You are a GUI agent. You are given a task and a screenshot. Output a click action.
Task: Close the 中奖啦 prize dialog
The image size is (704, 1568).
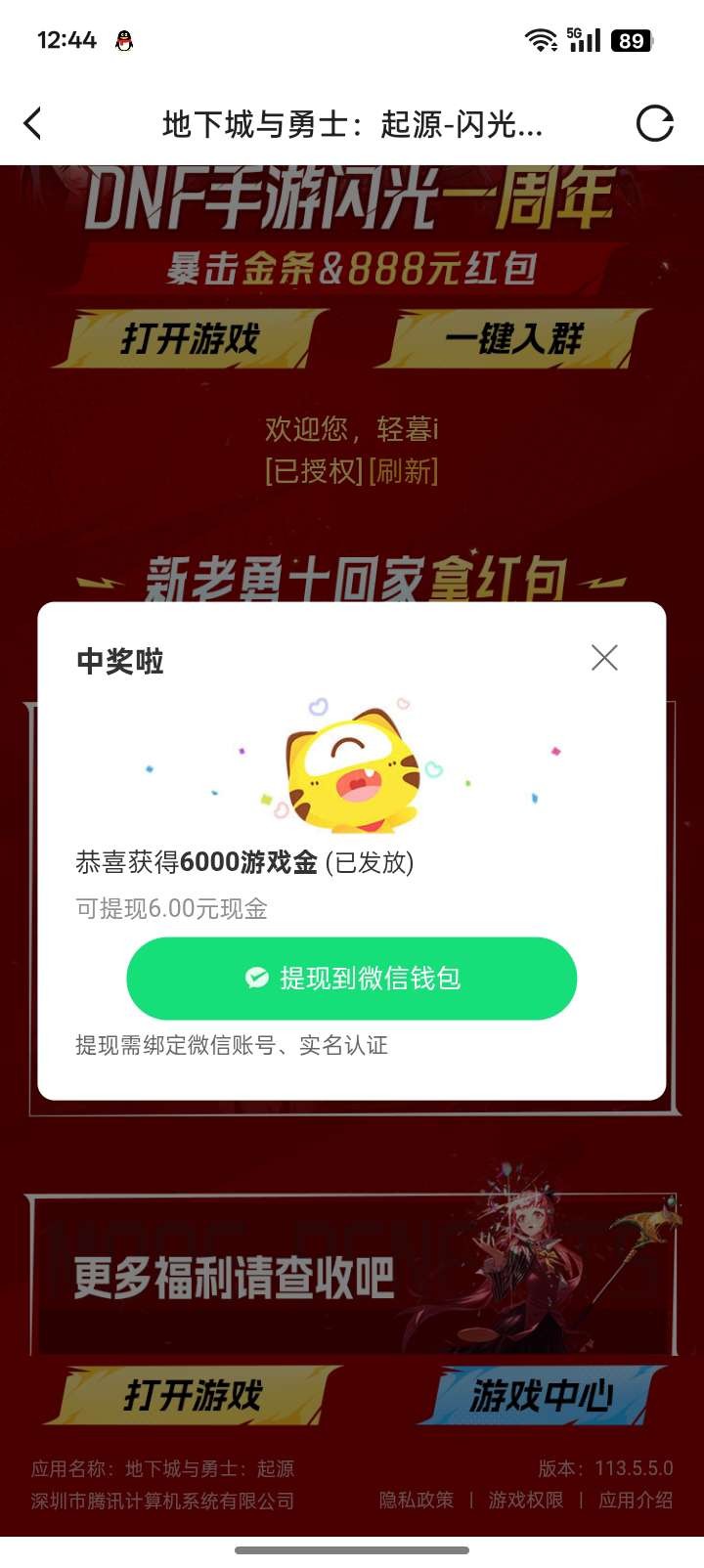[604, 658]
